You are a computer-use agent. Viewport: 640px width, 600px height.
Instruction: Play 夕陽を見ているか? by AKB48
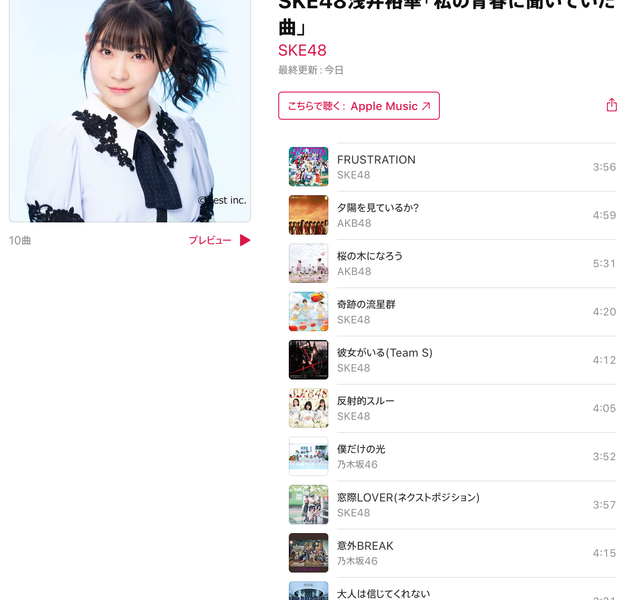click(x=378, y=208)
